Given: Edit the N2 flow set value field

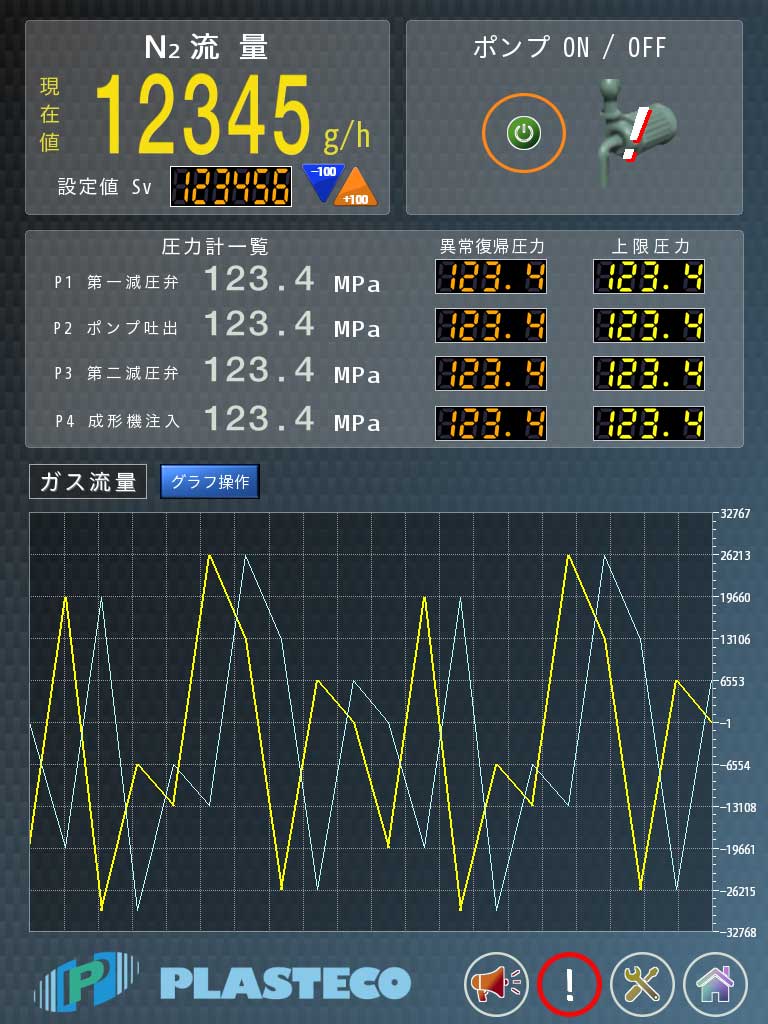Looking at the screenshot, I should coord(232,186).
